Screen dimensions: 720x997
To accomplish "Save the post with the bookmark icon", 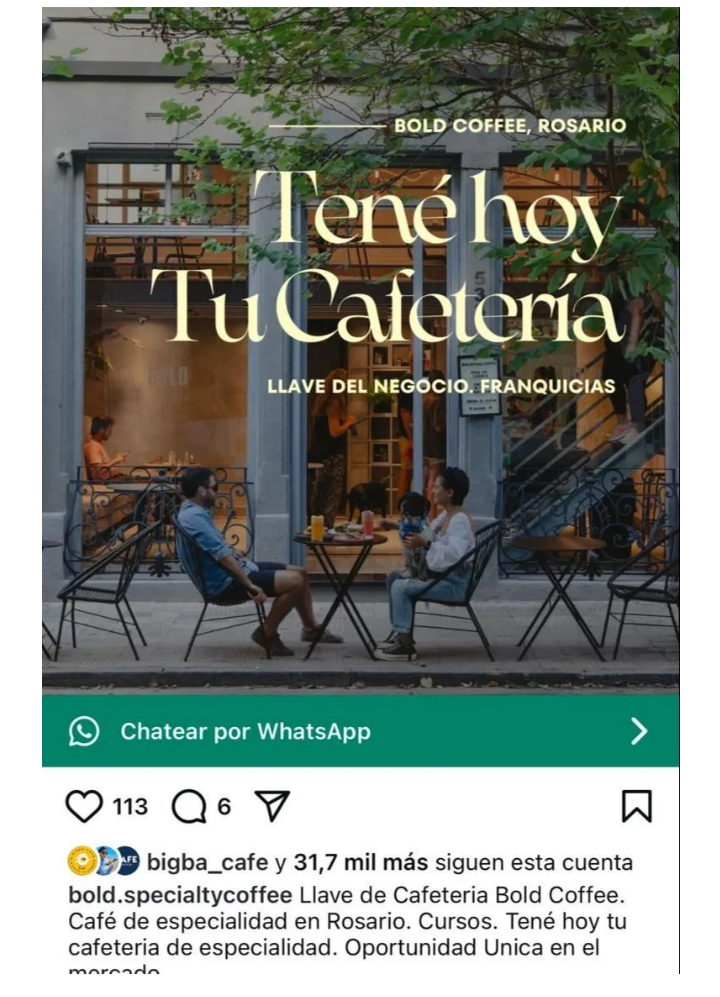I will click(636, 806).
